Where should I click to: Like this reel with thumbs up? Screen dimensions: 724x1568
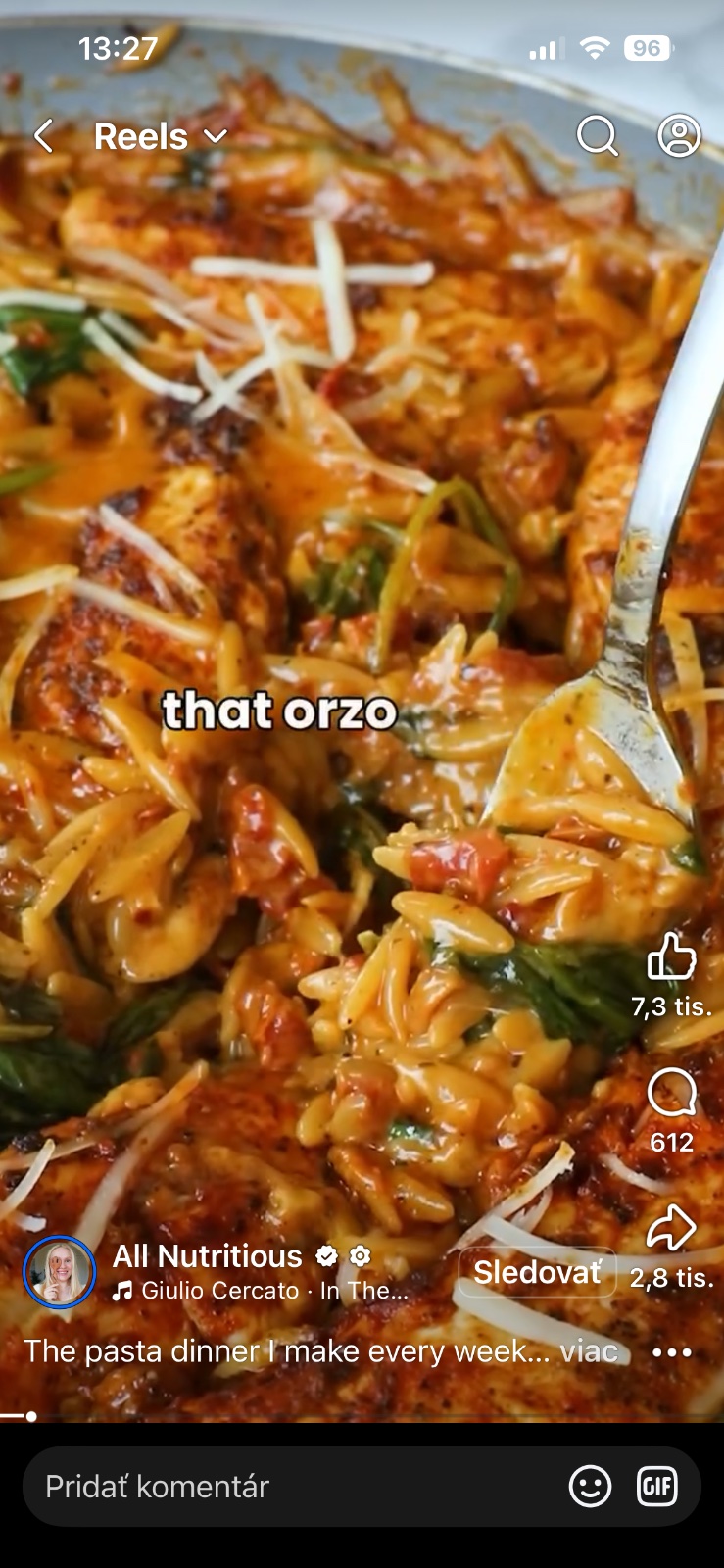click(671, 956)
